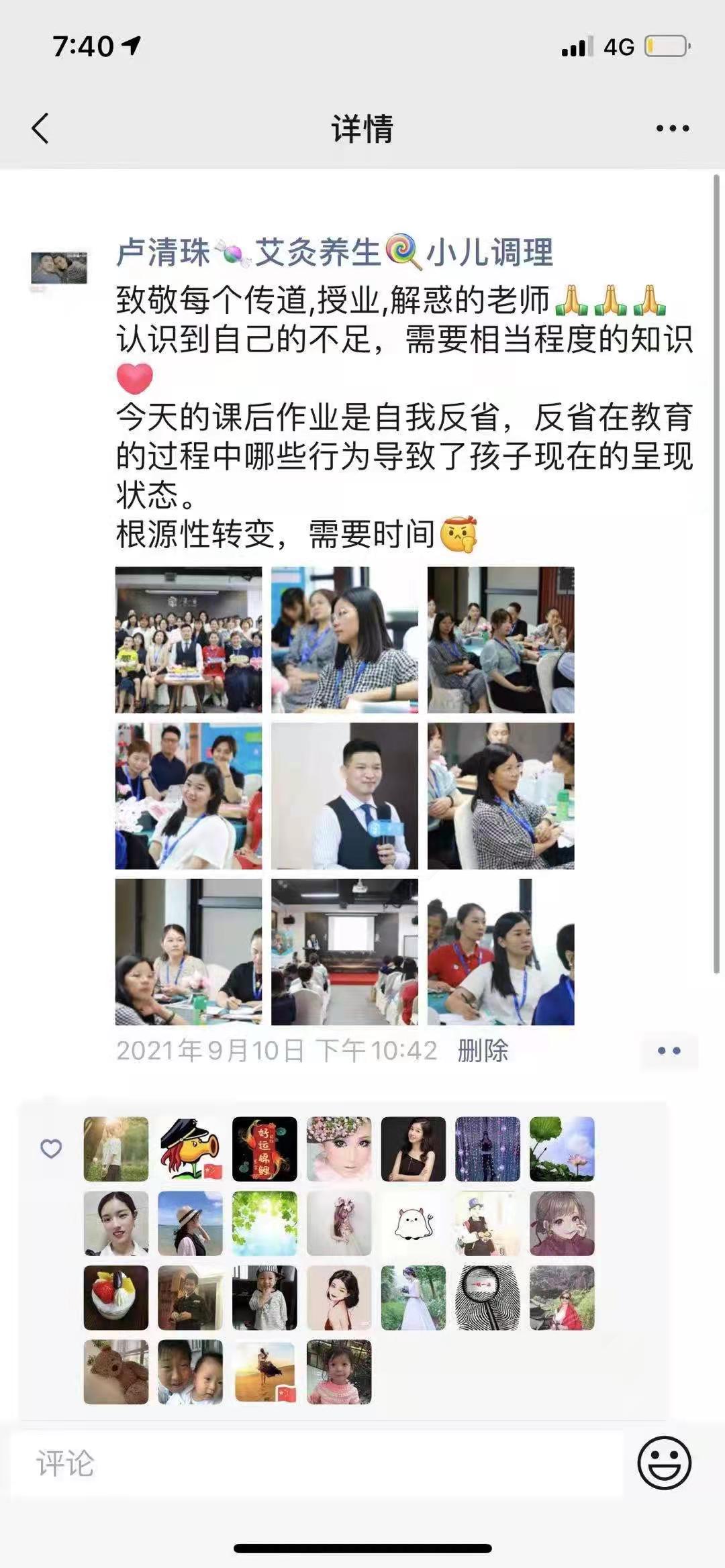Focus the 评论 comment field
Screen dimensions: 725x1568
tap(316, 1463)
